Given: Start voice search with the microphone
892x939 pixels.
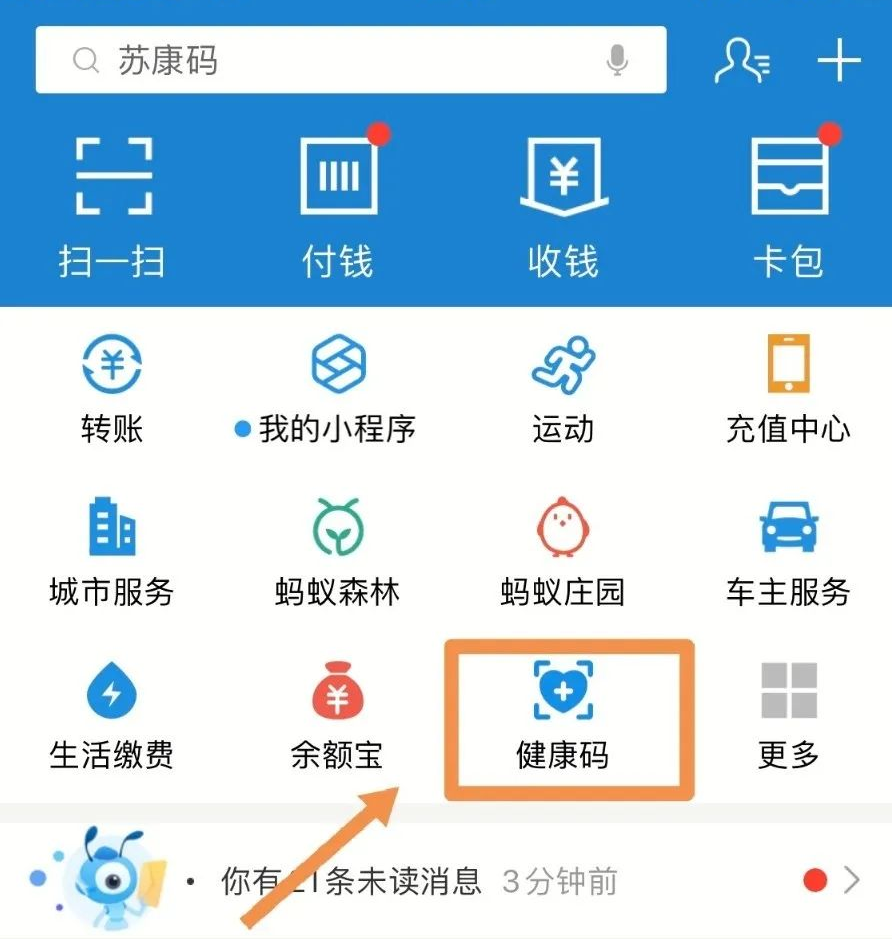Looking at the screenshot, I should [617, 61].
